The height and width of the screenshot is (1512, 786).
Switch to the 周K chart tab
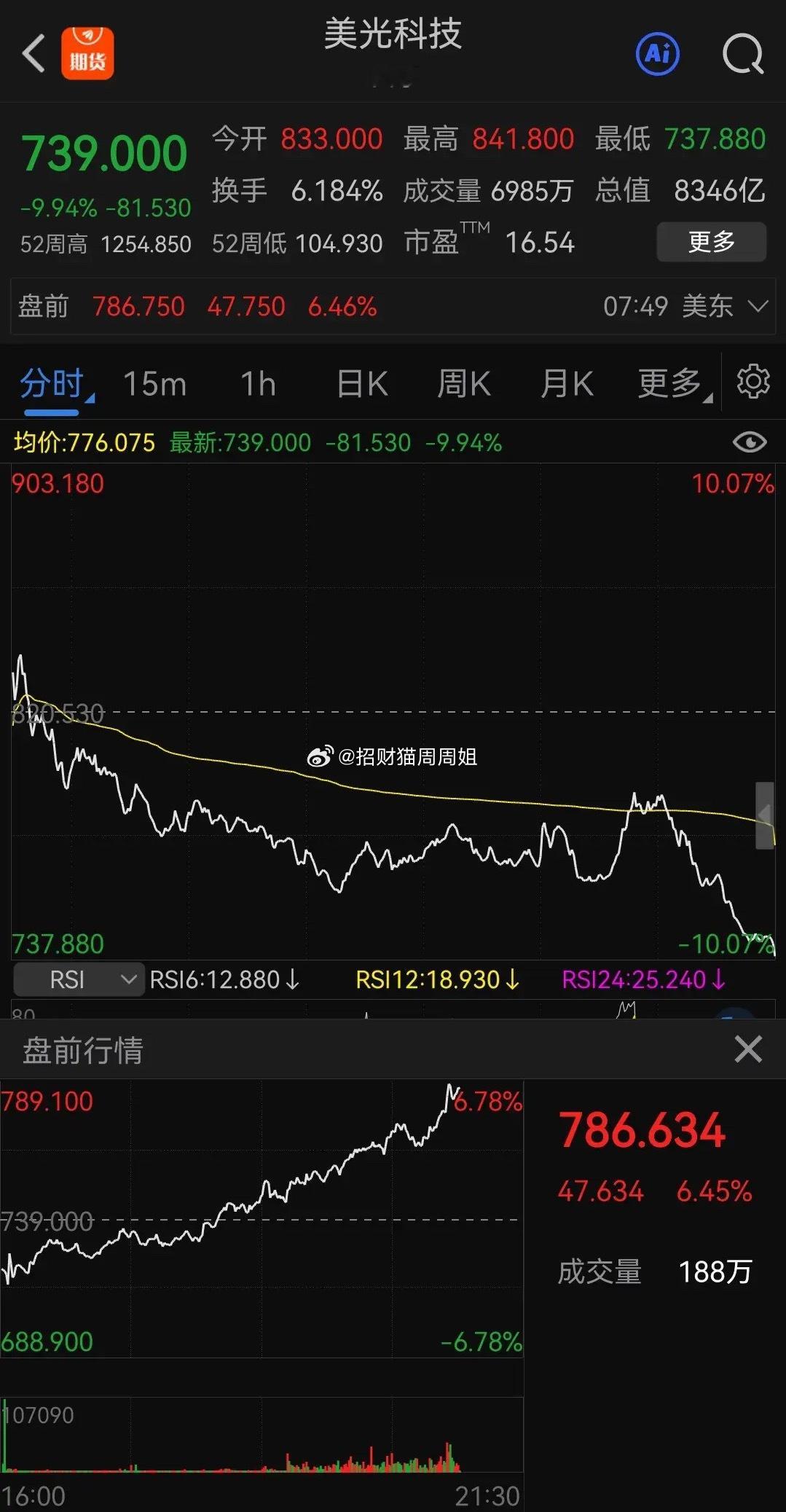click(464, 384)
